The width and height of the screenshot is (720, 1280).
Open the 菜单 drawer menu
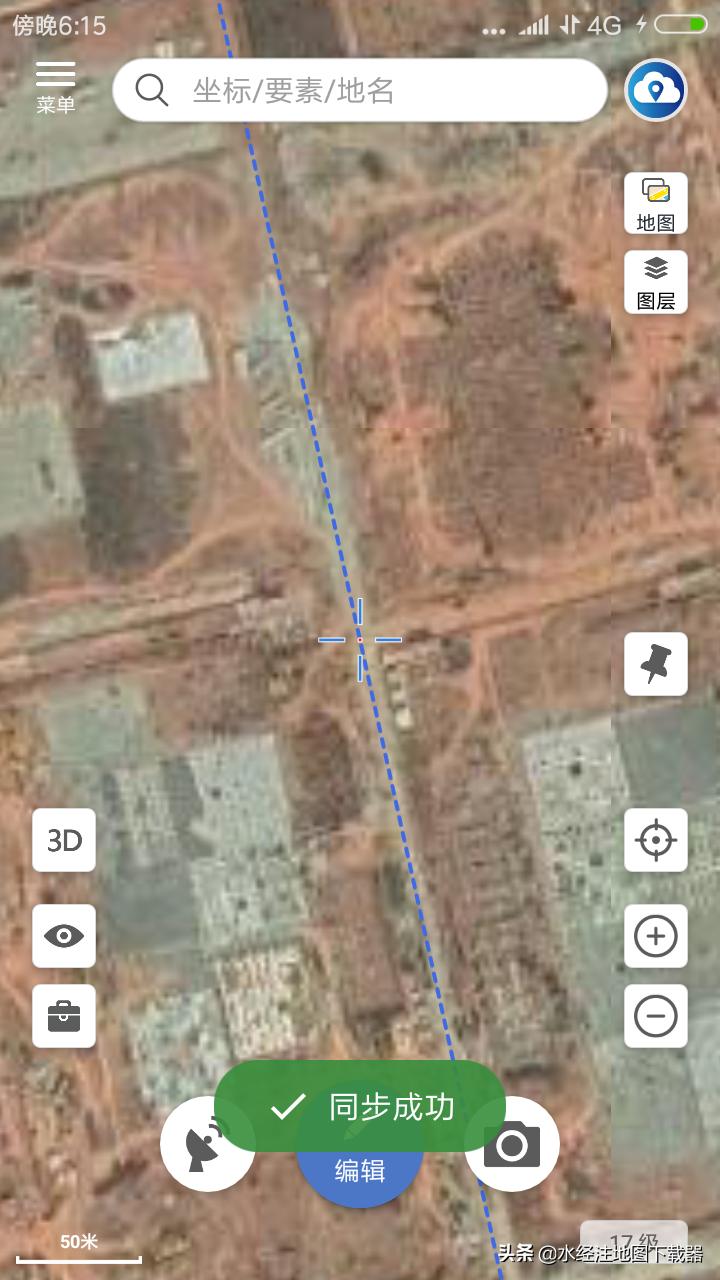[x=55, y=87]
